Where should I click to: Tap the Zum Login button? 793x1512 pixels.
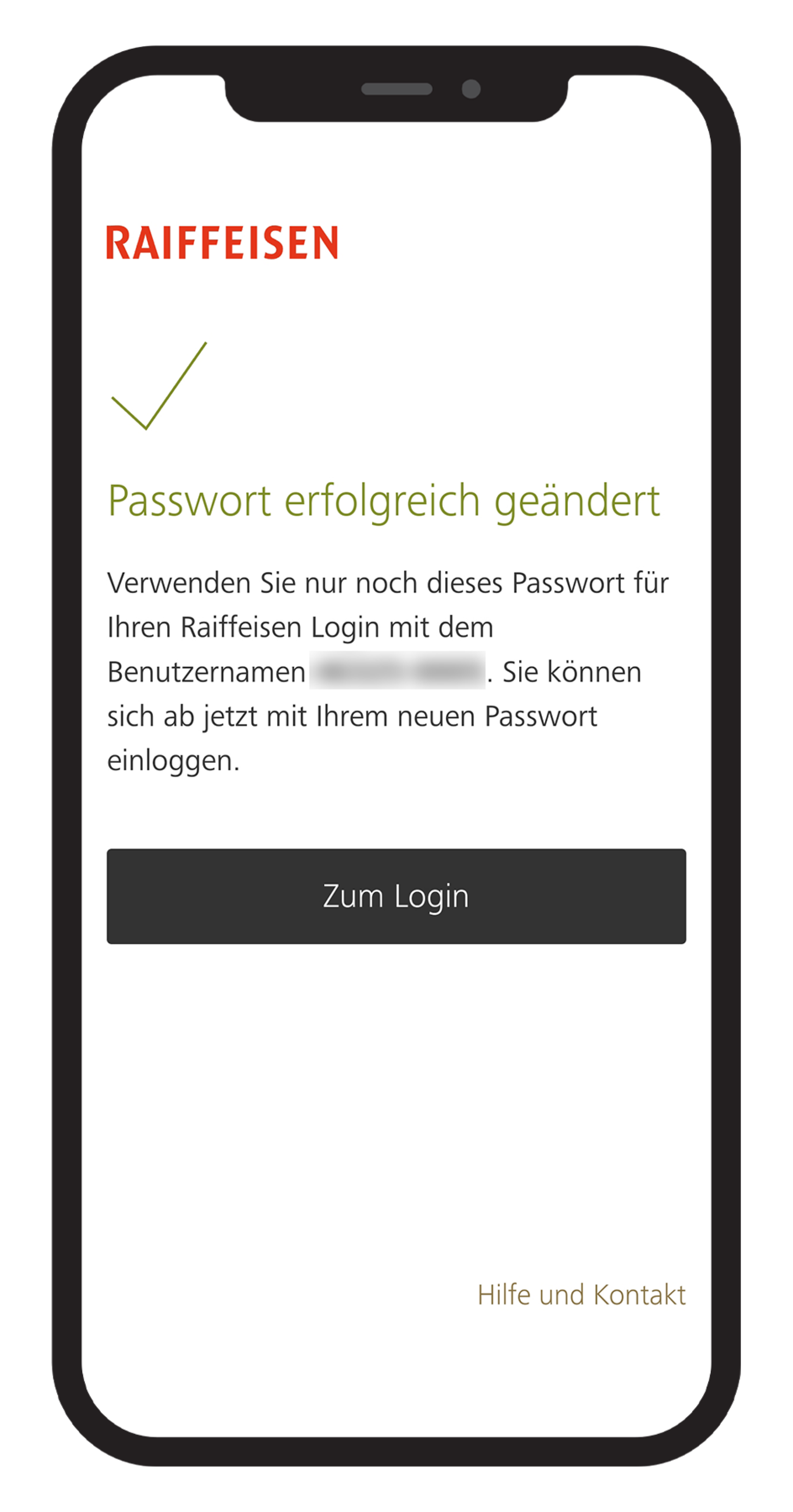396,896
